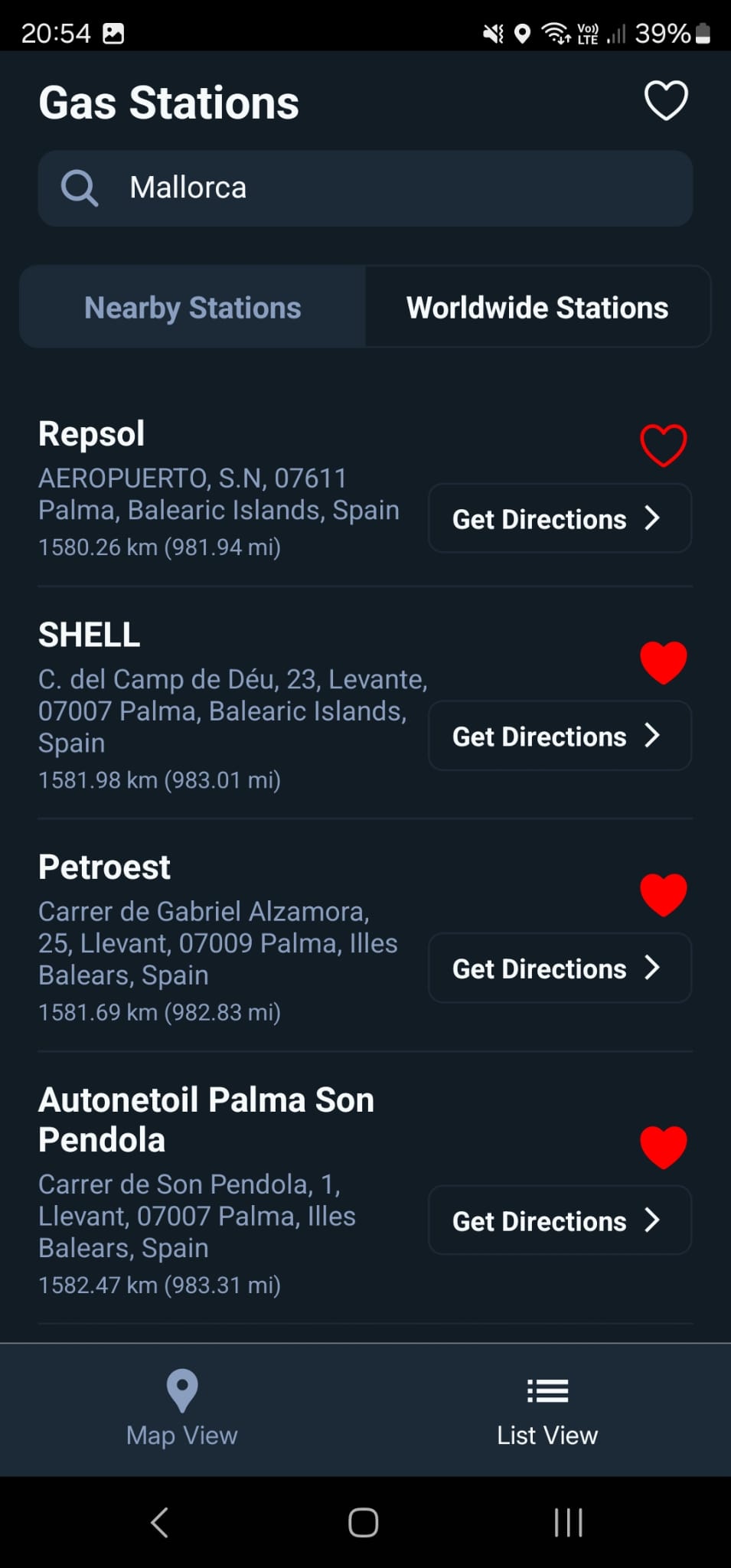Switch to the Worldwide Stations tab
Screen dimensions: 731x1568
(x=538, y=306)
